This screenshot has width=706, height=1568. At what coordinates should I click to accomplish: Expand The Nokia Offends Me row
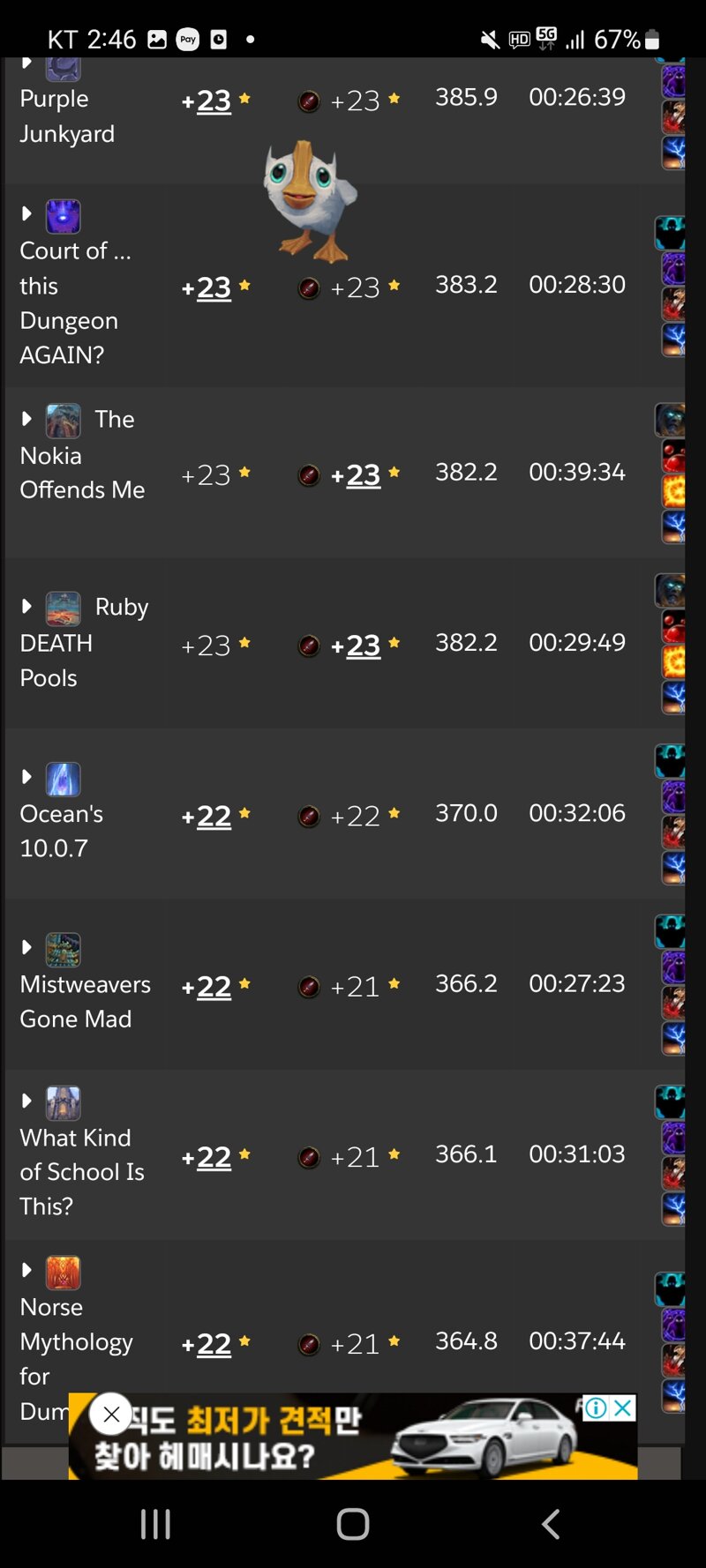point(26,419)
